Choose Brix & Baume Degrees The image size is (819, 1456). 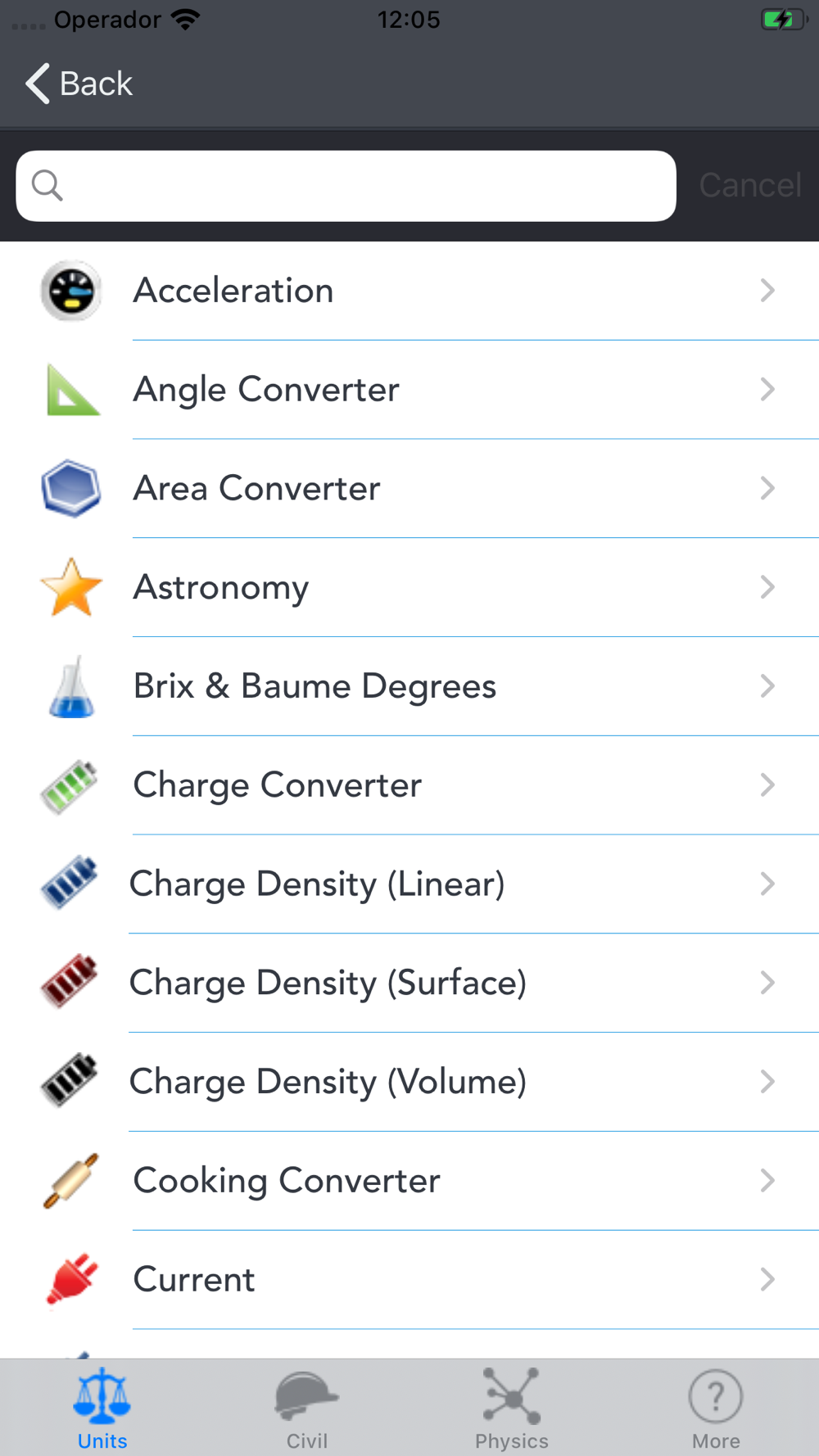point(409,686)
